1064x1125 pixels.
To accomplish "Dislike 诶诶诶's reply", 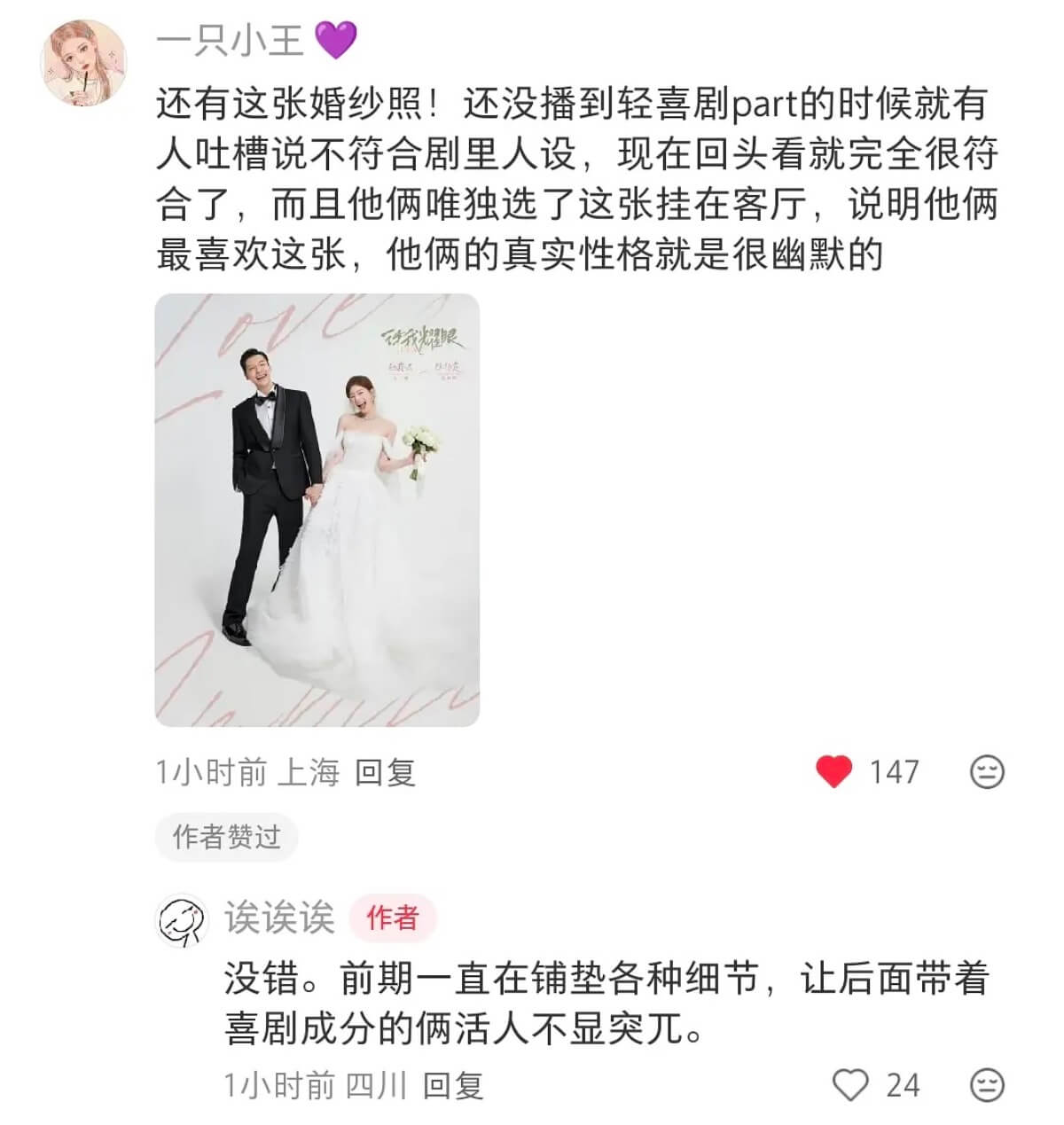I will coord(987,1085).
